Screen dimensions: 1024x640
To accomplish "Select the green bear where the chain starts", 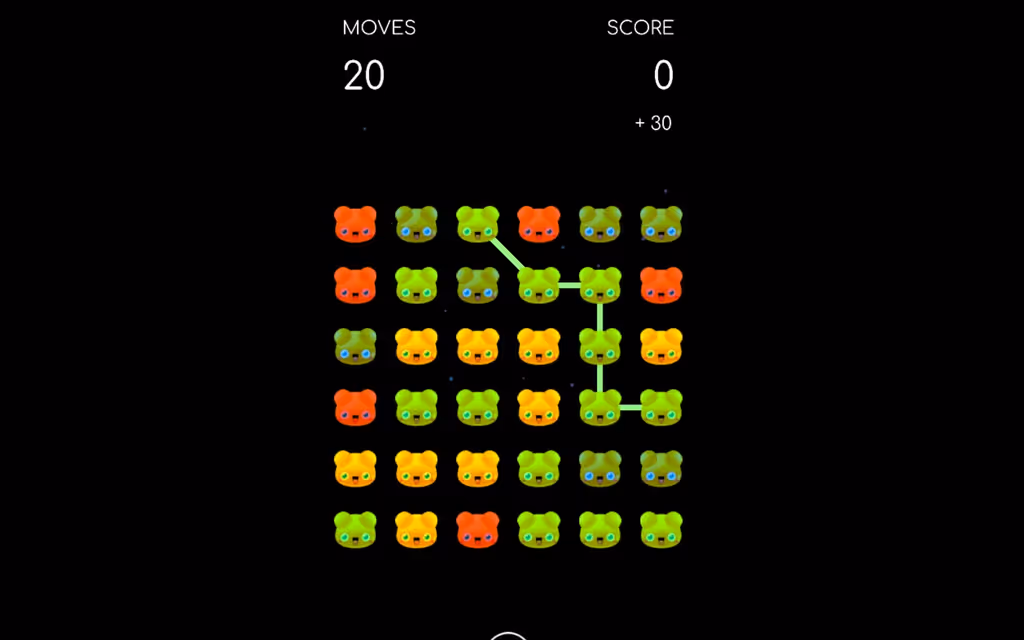I will [477, 224].
